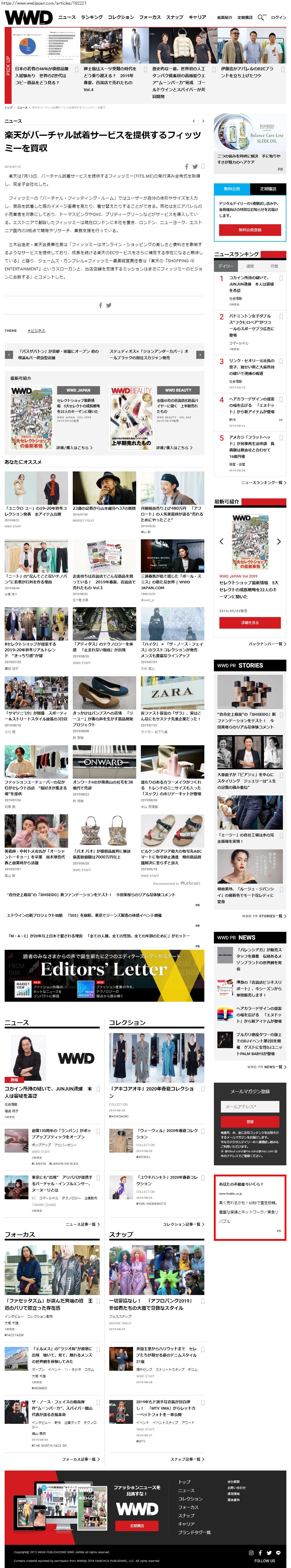The image size is (291, 1568).
Task: Tap the ログイン link
Action: tap(278, 17)
